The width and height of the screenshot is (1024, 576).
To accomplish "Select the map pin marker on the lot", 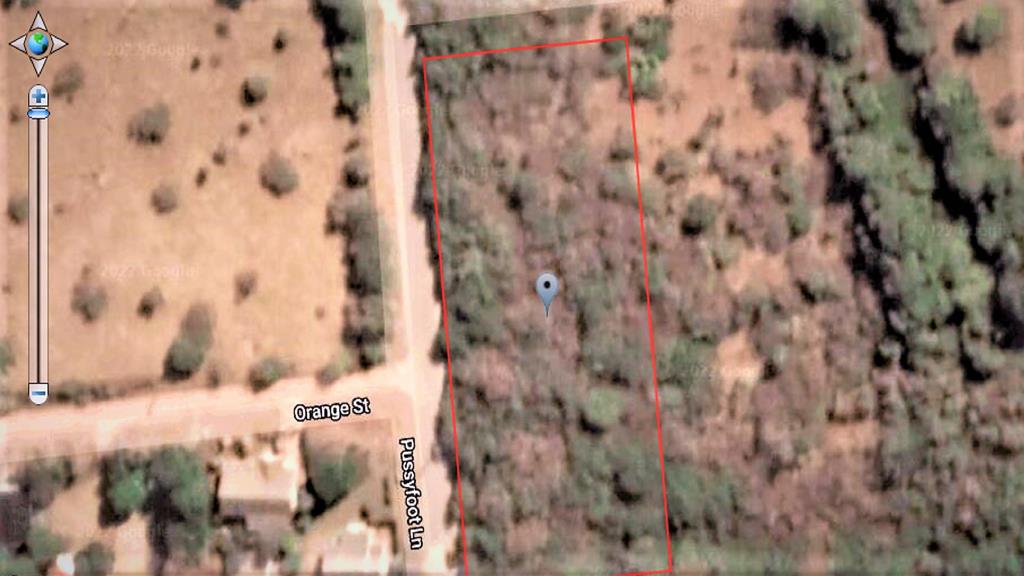I will (546, 290).
